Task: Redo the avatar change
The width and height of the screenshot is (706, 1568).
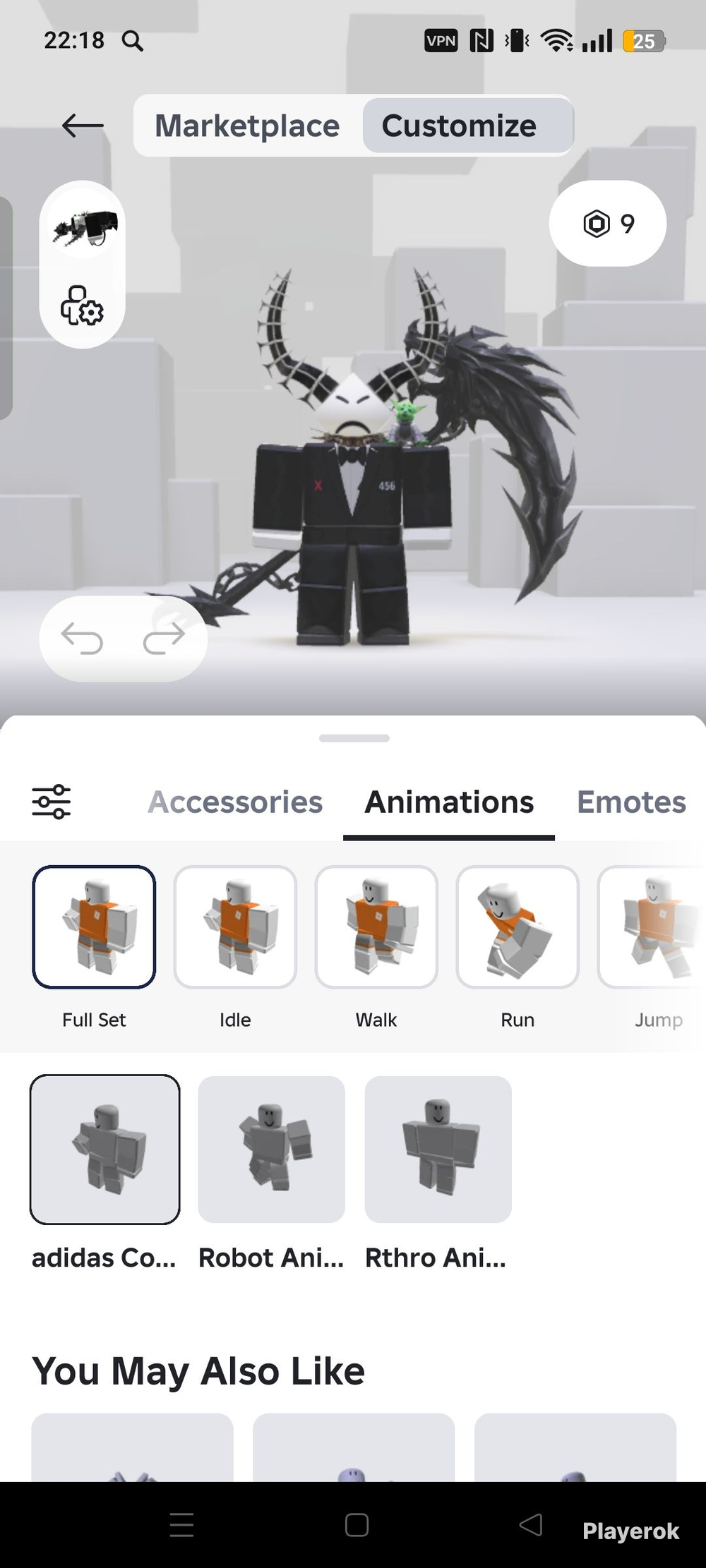Action: coord(164,639)
